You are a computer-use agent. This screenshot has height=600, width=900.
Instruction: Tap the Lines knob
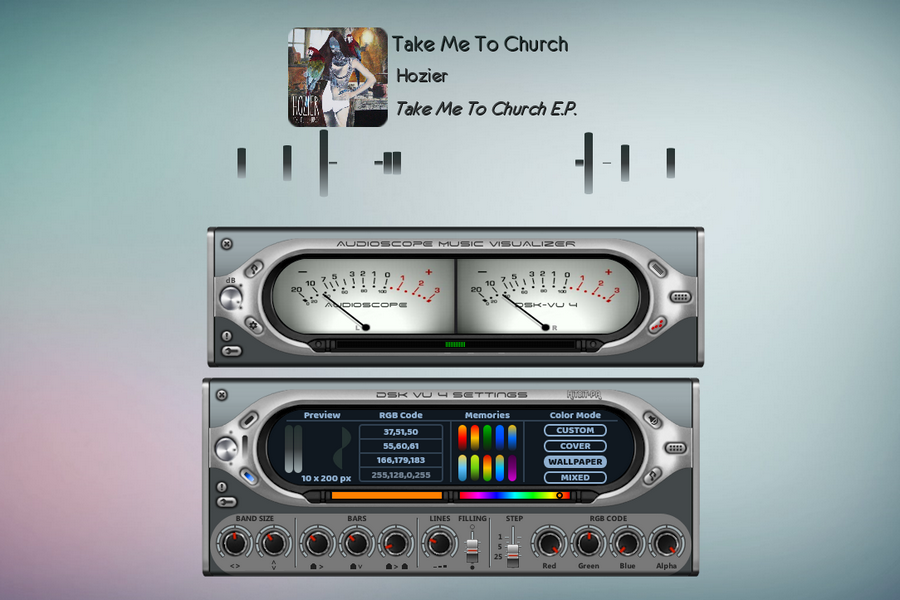coord(438,543)
